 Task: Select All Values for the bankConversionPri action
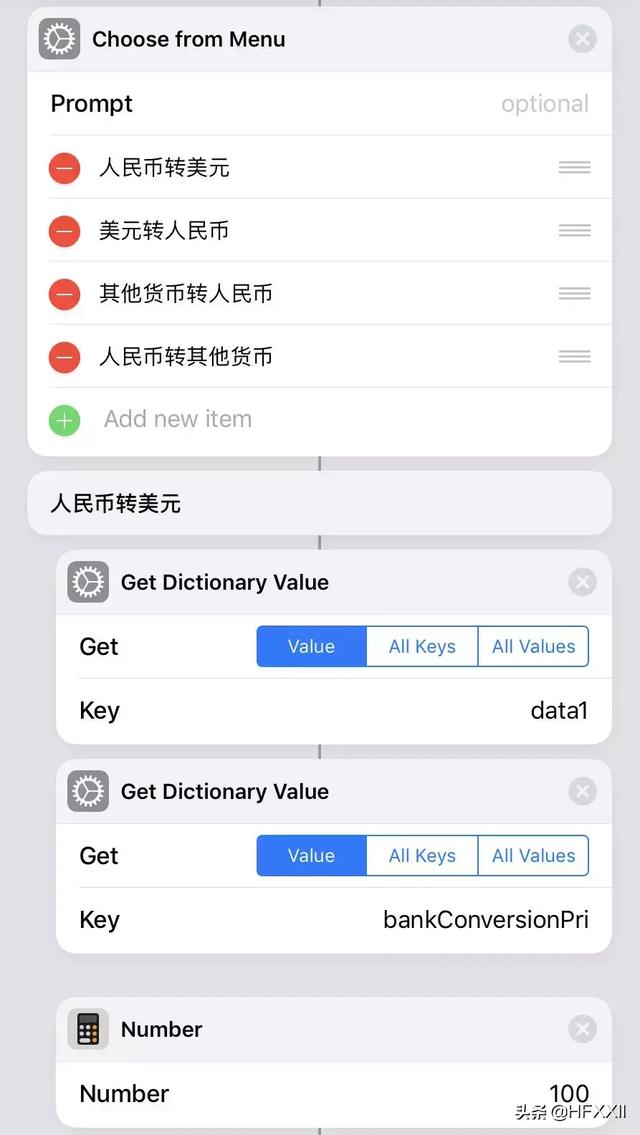click(x=534, y=856)
